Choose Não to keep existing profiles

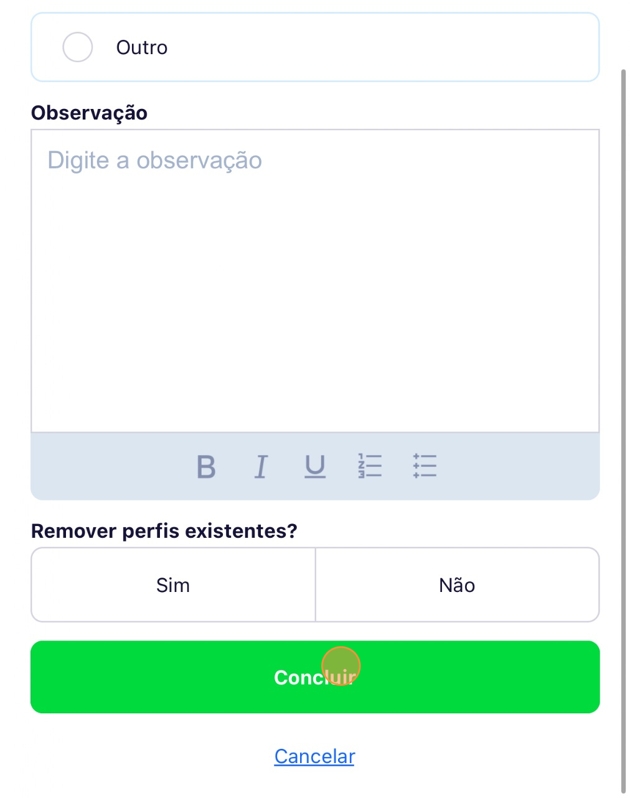(457, 585)
